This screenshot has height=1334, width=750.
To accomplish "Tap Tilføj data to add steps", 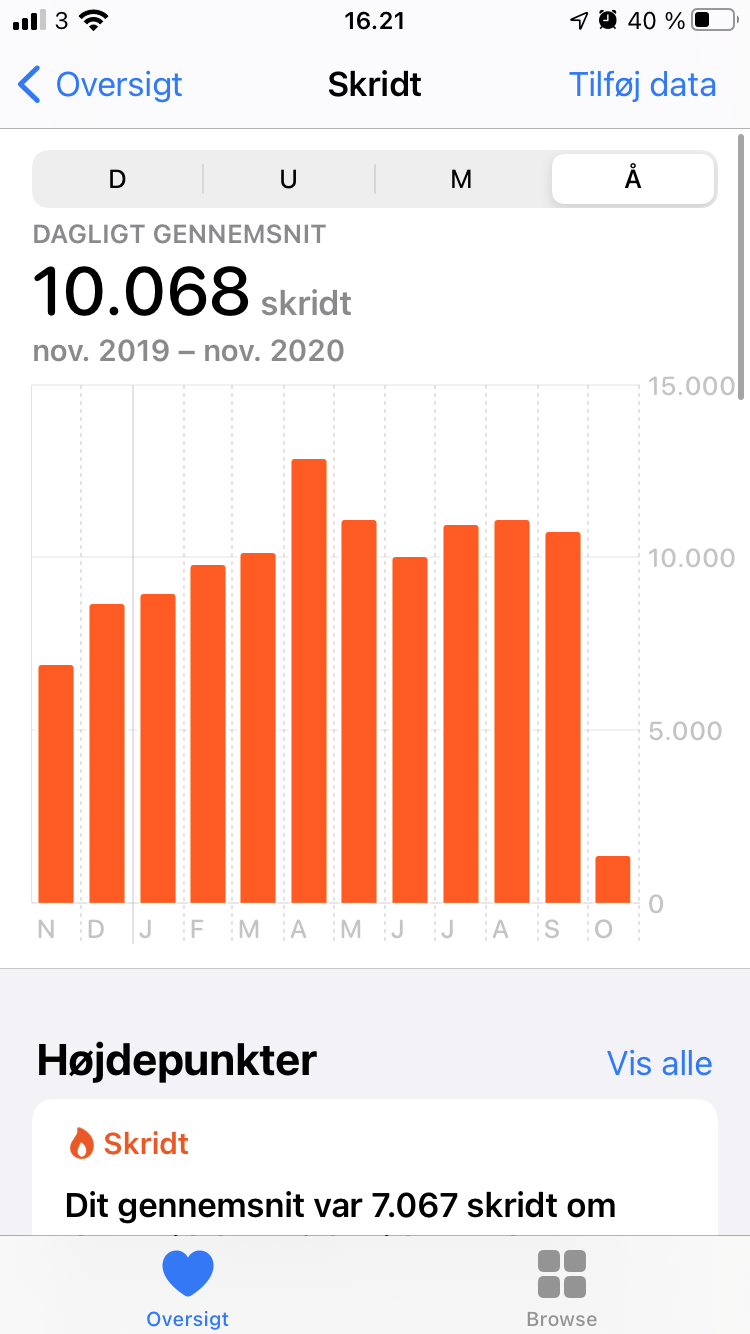I will pyautogui.click(x=642, y=85).
